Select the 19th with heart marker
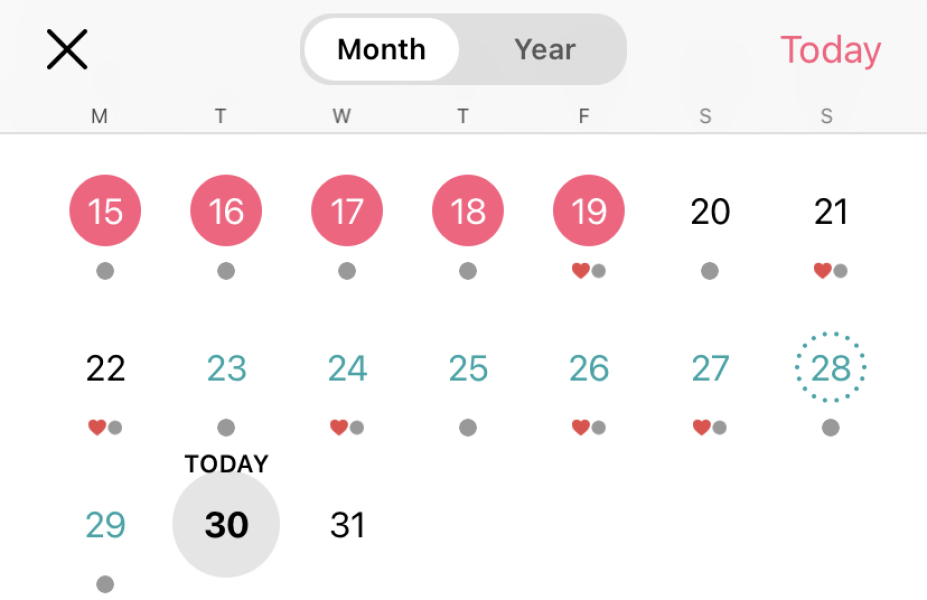Viewport: 927px width, 600px height. tap(589, 212)
